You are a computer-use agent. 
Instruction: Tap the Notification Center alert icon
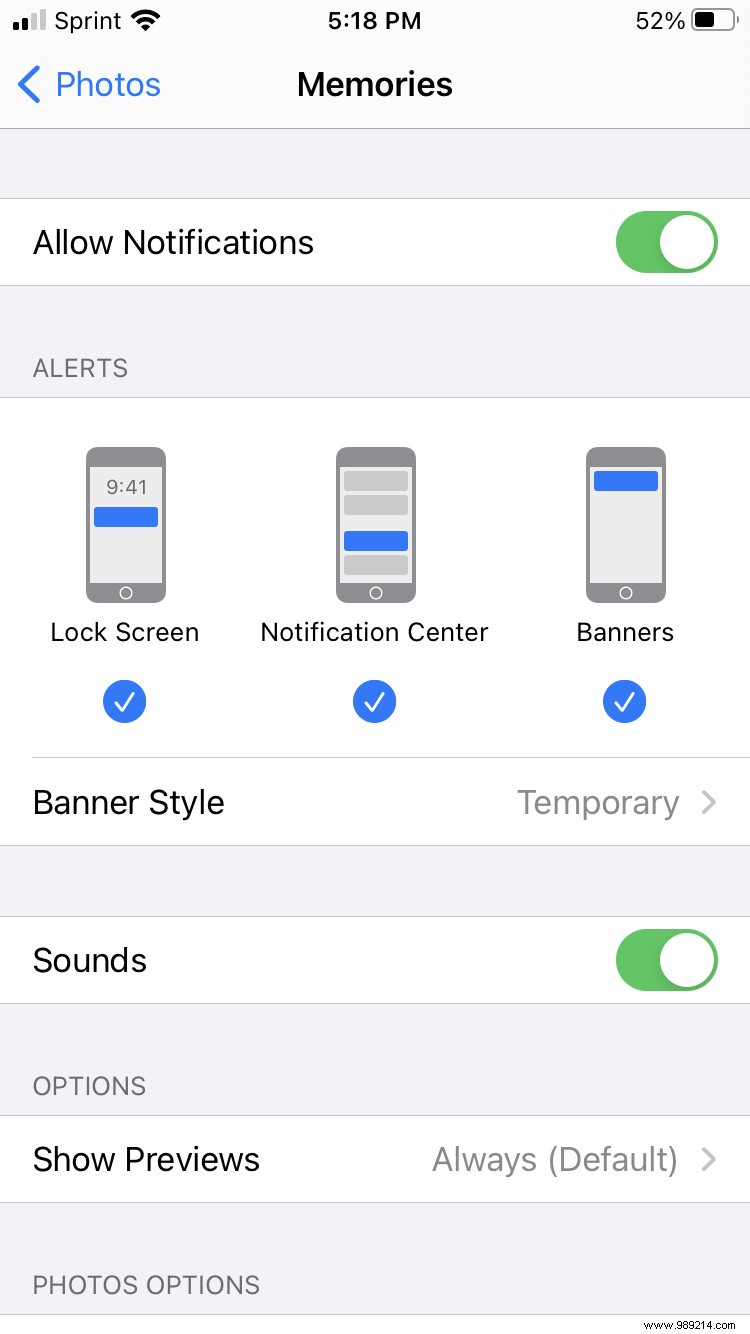374,525
